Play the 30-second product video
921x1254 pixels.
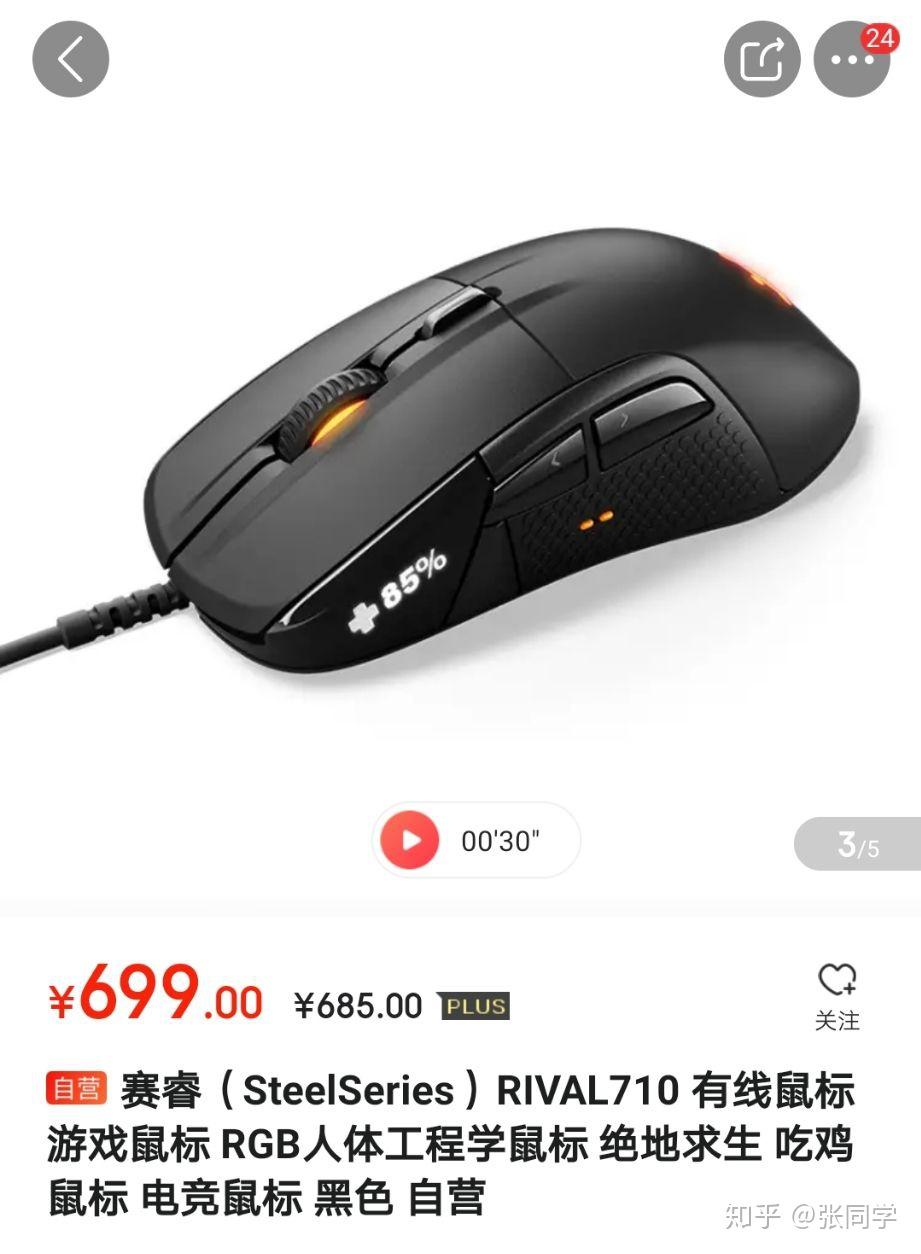(409, 840)
